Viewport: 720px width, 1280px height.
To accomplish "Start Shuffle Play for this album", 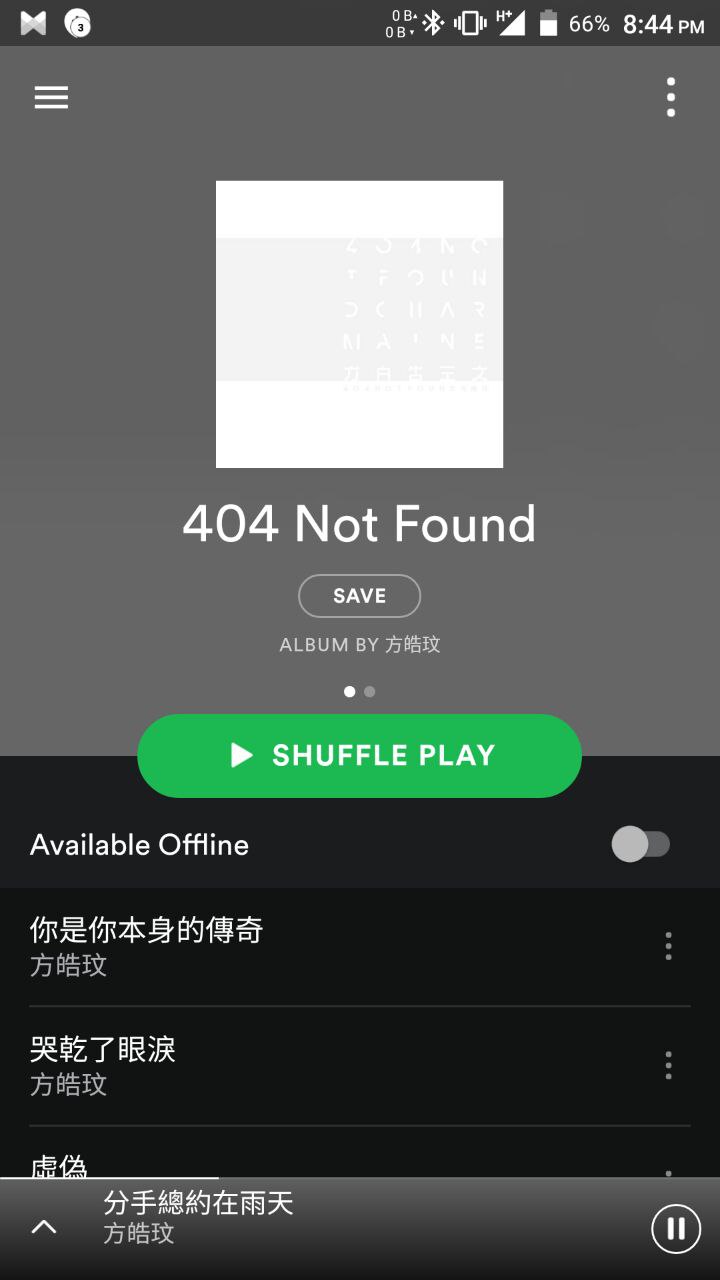I will [x=359, y=755].
